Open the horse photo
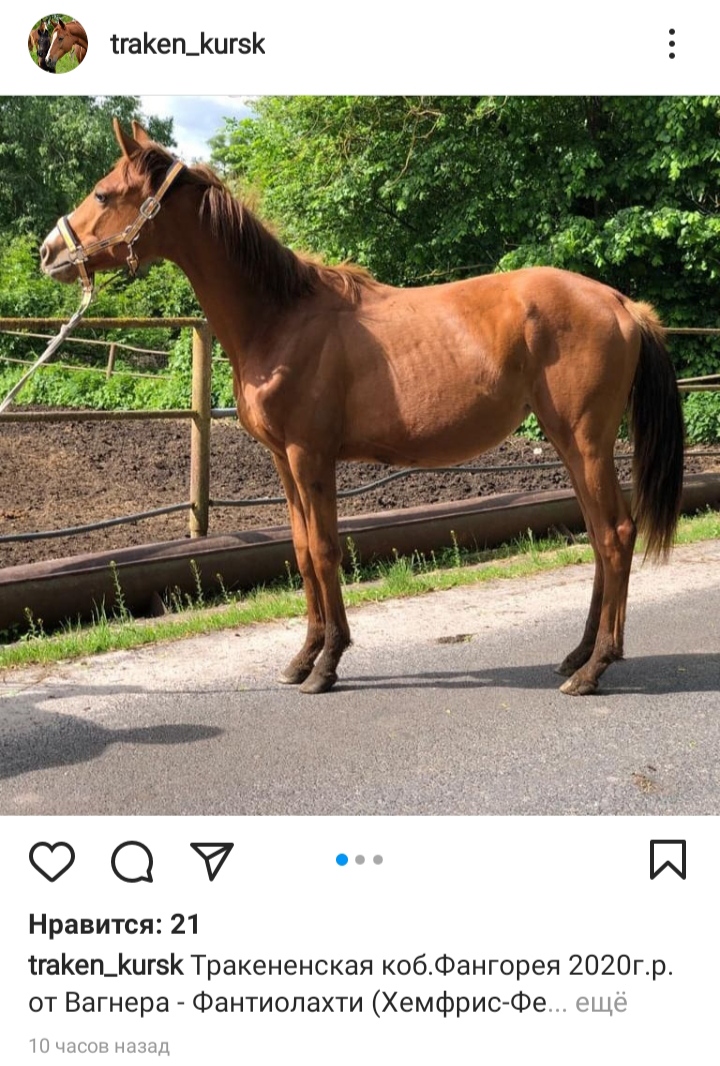 pos(360,455)
